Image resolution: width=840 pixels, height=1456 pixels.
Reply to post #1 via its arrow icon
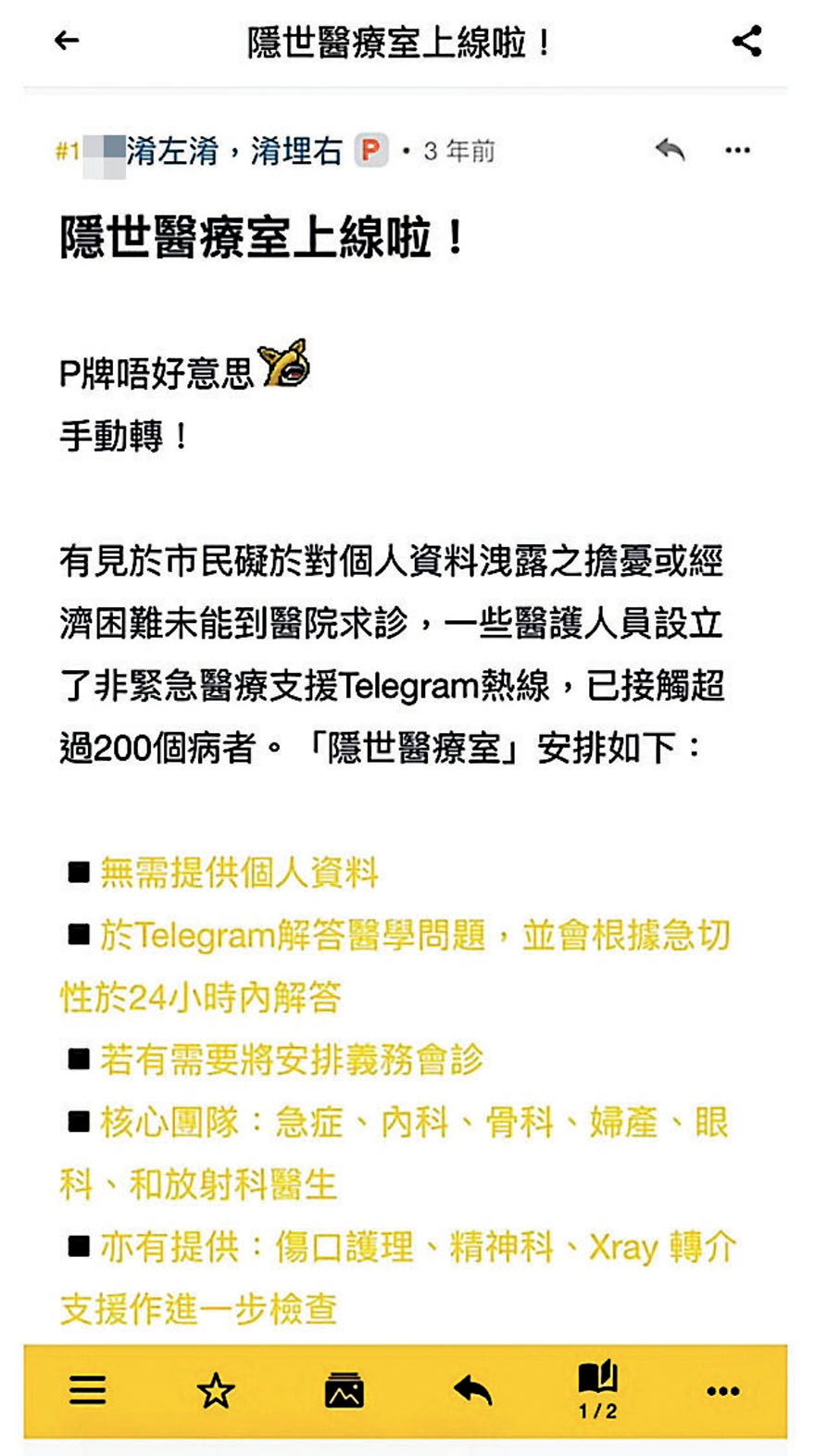pyautogui.click(x=670, y=149)
